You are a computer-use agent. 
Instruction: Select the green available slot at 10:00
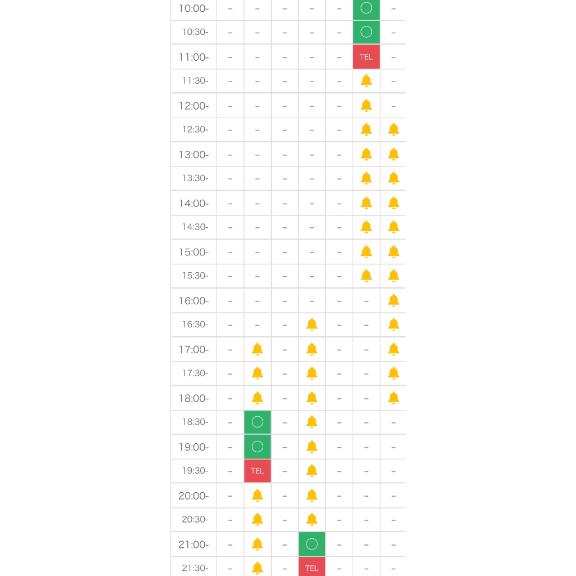[x=366, y=10]
